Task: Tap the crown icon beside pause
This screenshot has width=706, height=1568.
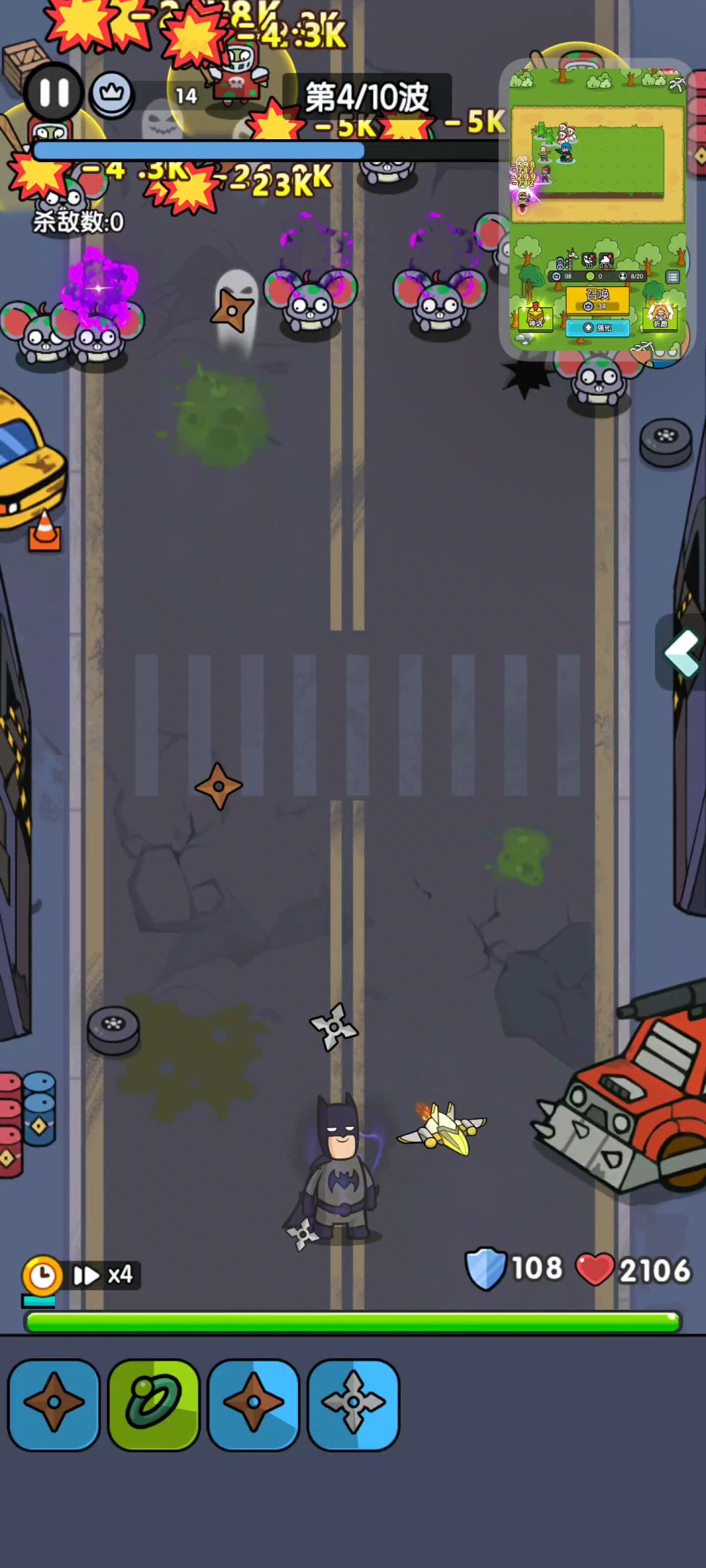Action: pos(112,94)
